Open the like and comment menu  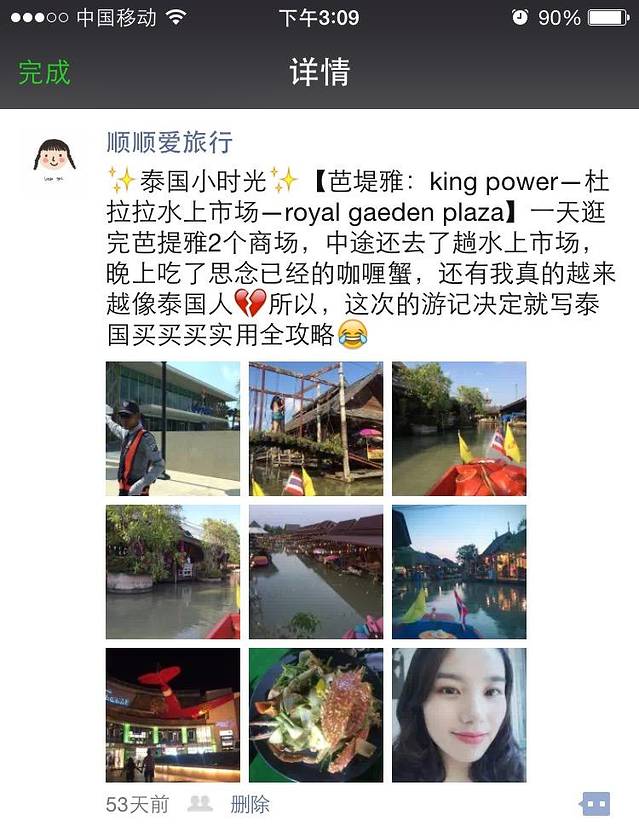point(594,804)
